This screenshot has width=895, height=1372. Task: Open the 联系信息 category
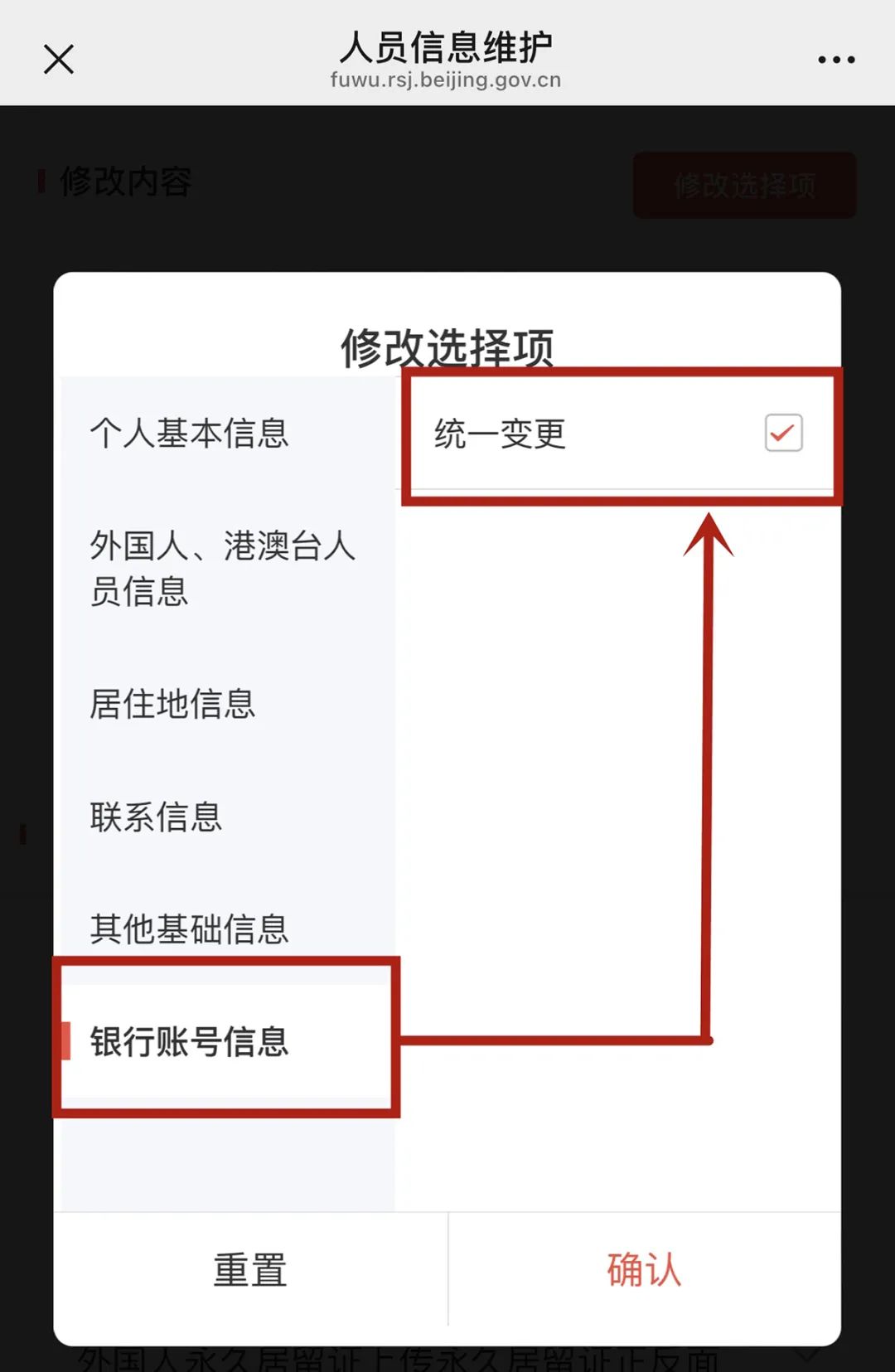pos(157,817)
